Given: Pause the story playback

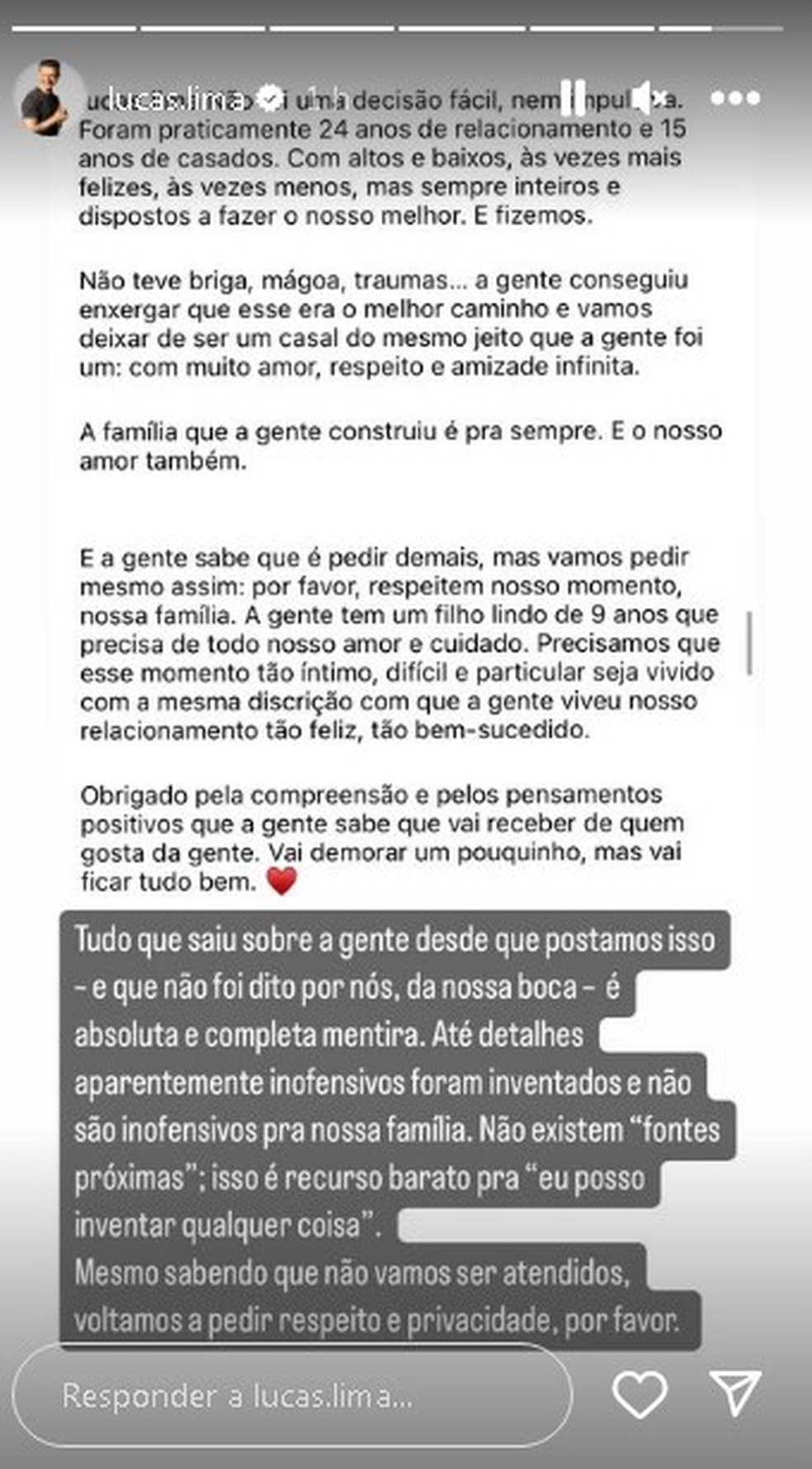Looking at the screenshot, I should pos(573,98).
